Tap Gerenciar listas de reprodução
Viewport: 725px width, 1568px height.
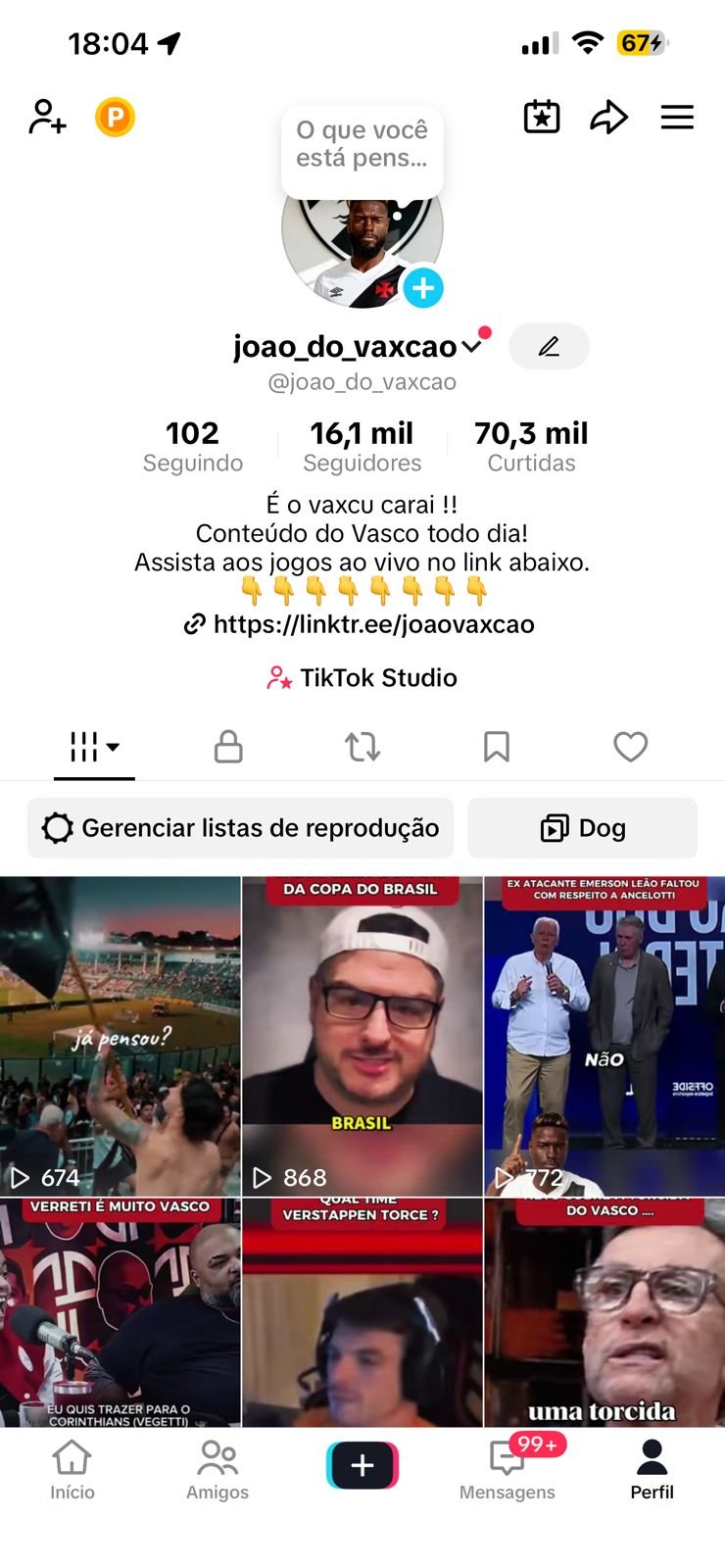(x=241, y=828)
